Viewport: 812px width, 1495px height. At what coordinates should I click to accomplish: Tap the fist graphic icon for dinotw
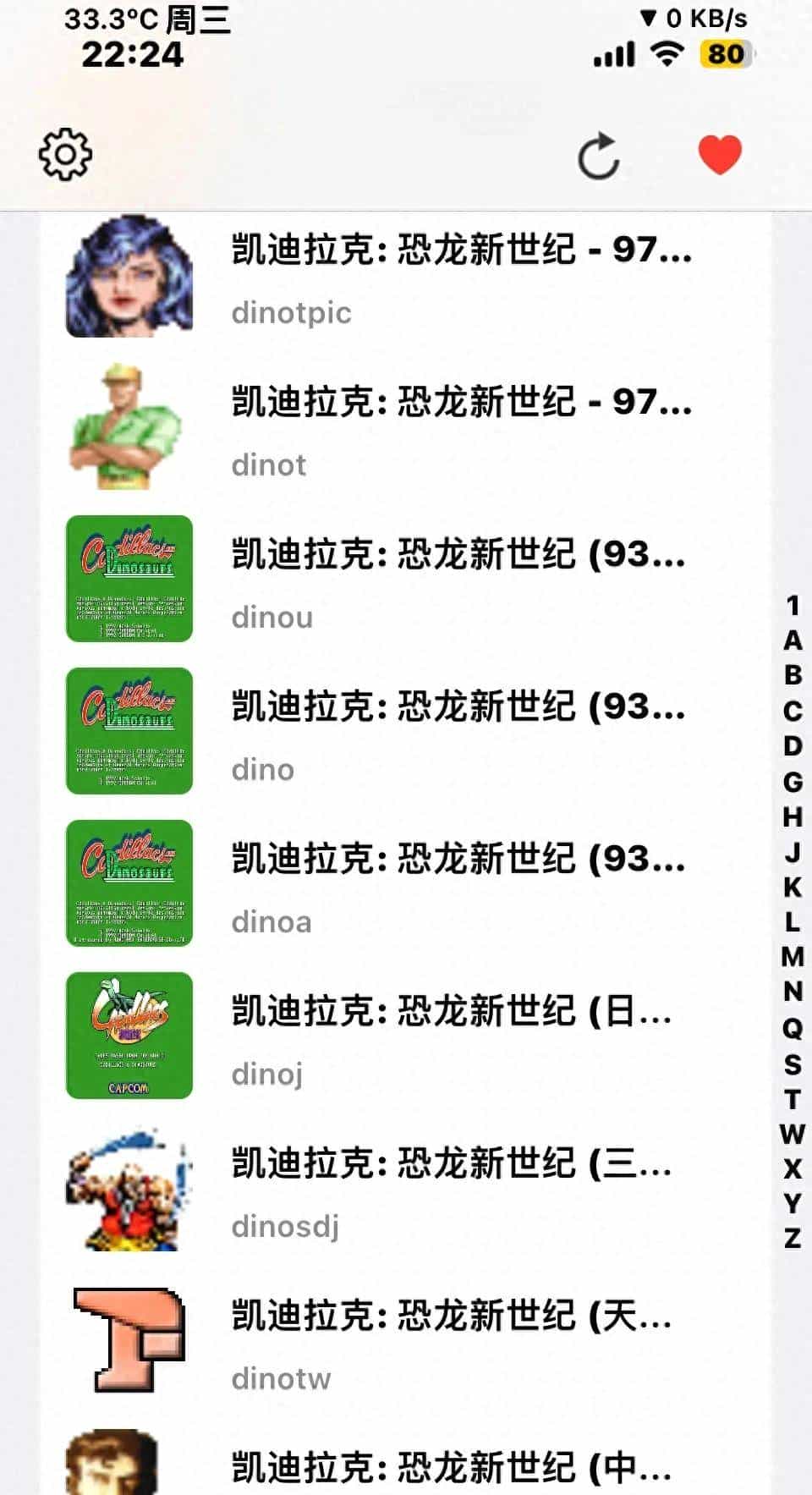[x=129, y=1340]
